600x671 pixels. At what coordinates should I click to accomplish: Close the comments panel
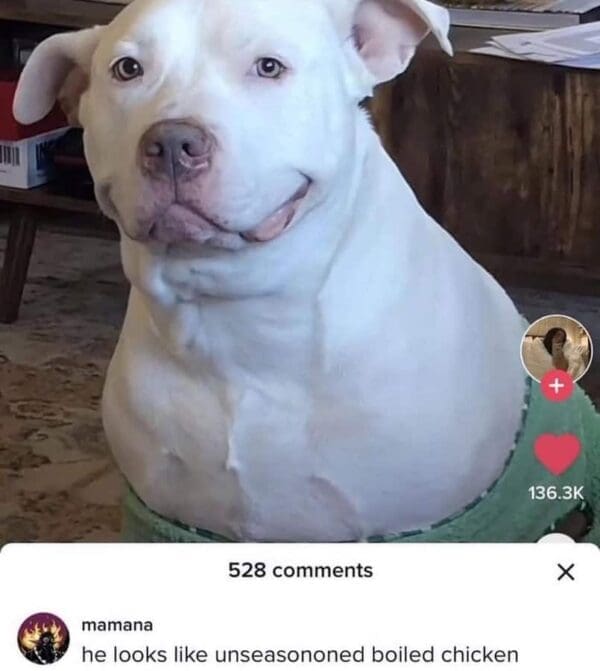[x=565, y=572]
